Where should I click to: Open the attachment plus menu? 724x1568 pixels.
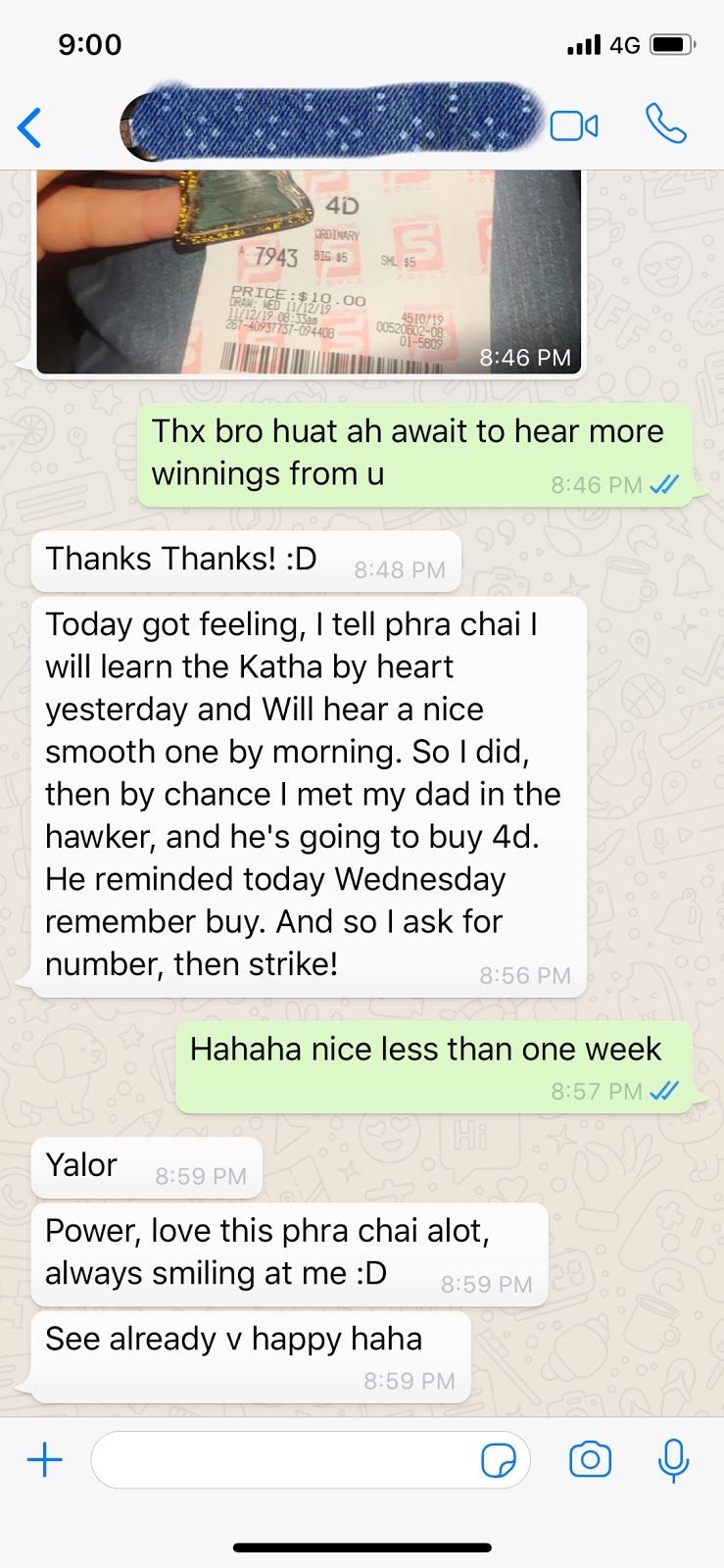(44, 1460)
